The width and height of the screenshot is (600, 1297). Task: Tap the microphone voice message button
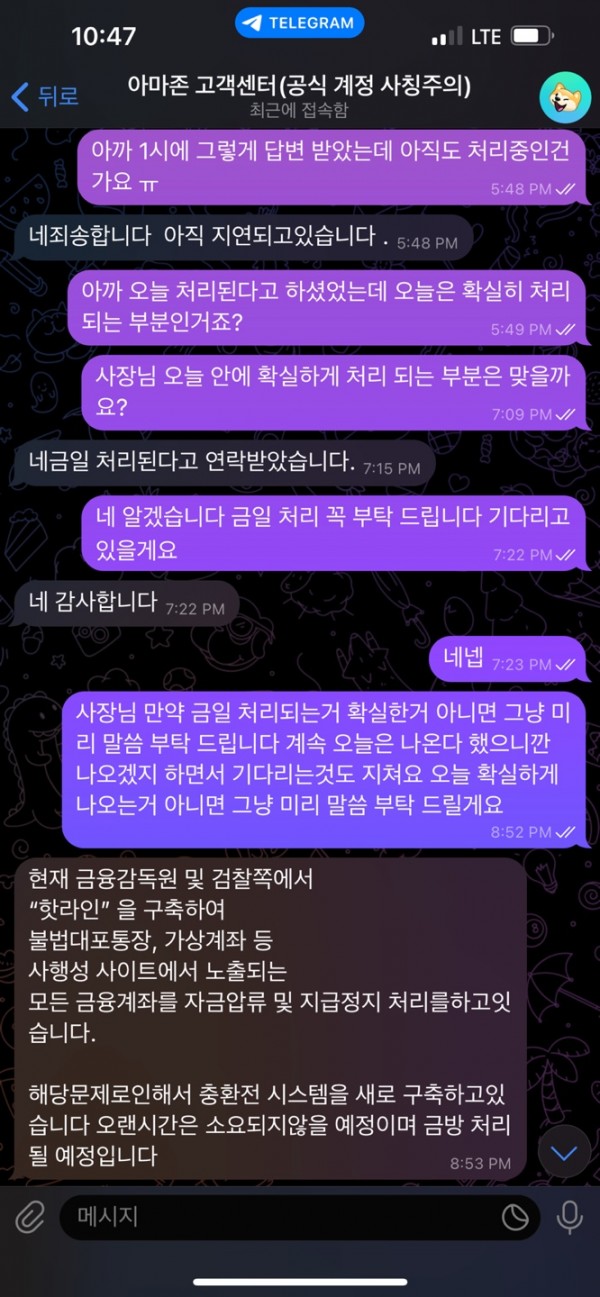coord(570,1216)
